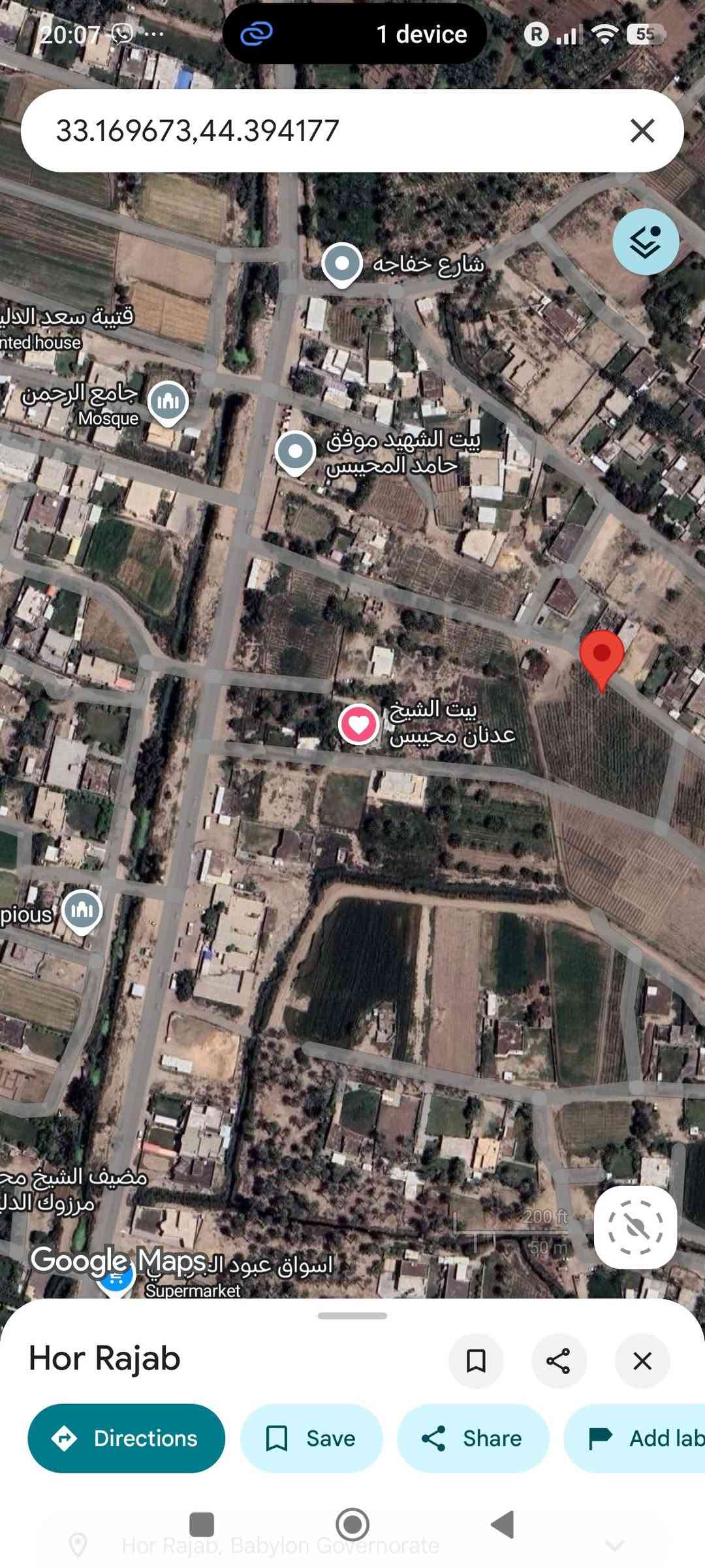This screenshot has height=1568, width=705.
Task: Open the map layers selector
Action: (x=645, y=242)
